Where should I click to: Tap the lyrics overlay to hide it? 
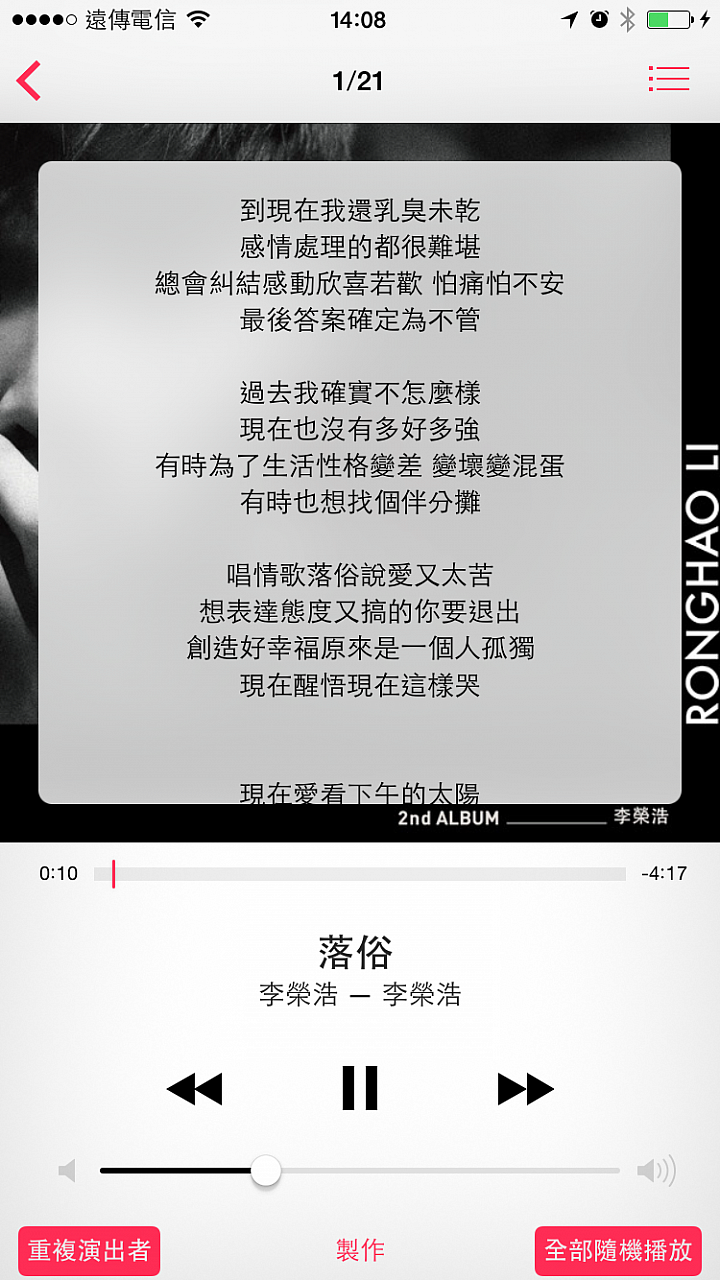point(360,482)
